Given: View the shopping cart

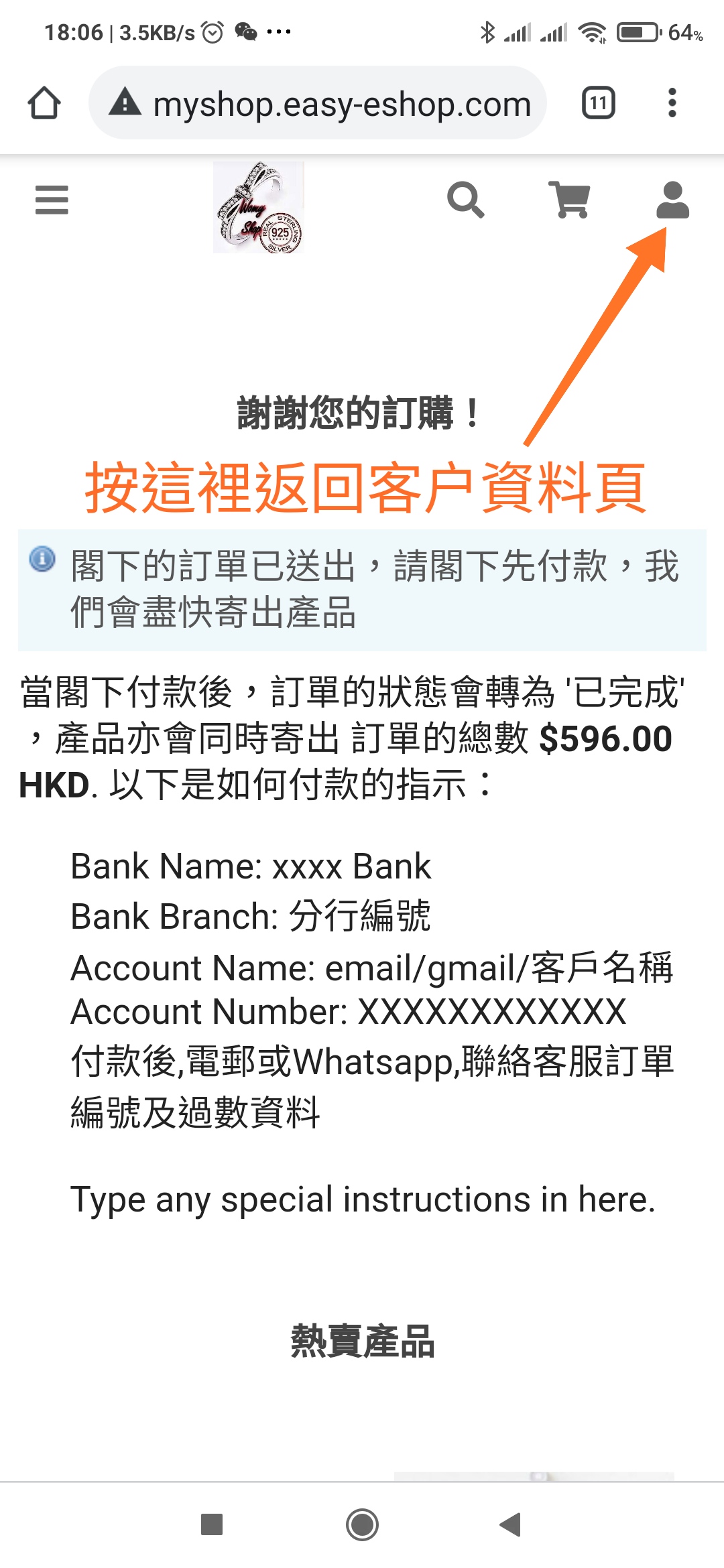Looking at the screenshot, I should coord(569,200).
